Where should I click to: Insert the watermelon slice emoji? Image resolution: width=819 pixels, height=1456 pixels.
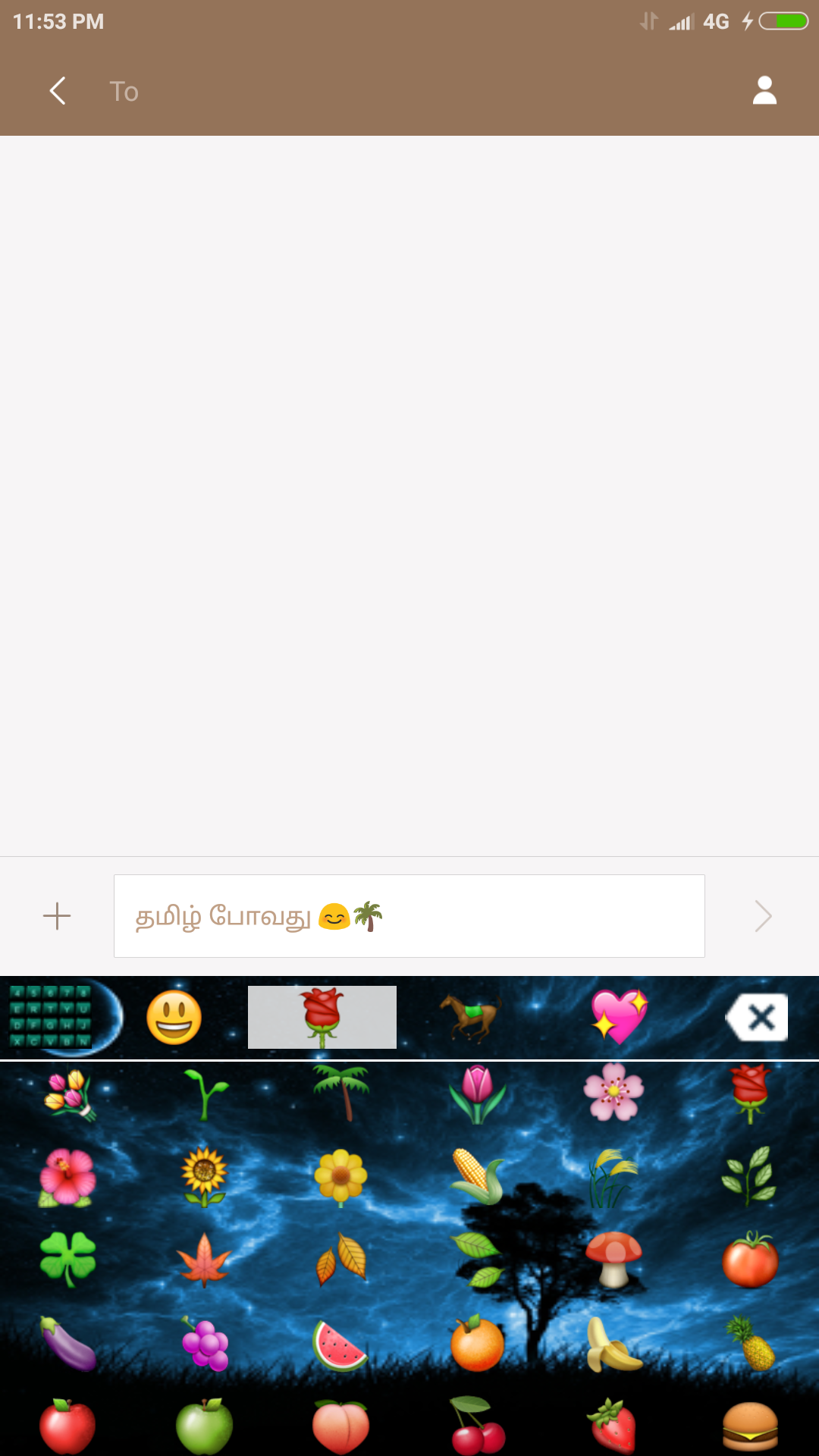pos(340,1345)
